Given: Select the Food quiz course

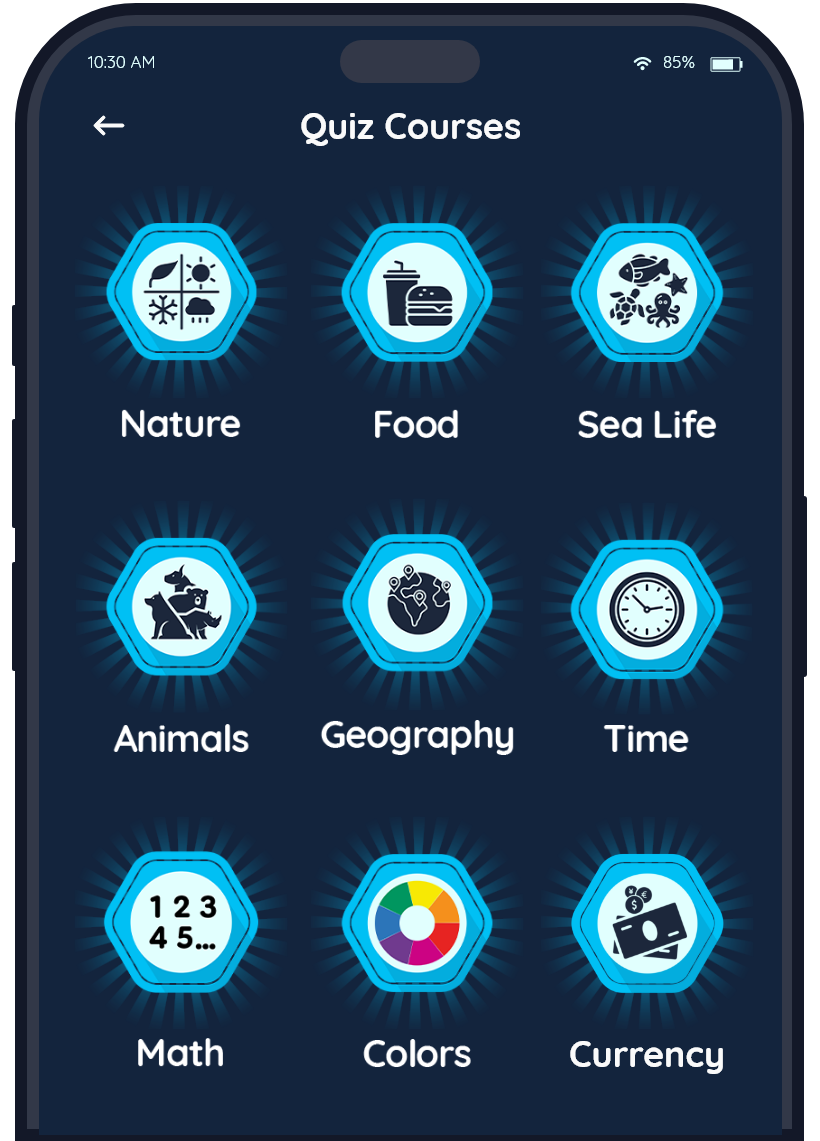Looking at the screenshot, I should click(x=417, y=292).
